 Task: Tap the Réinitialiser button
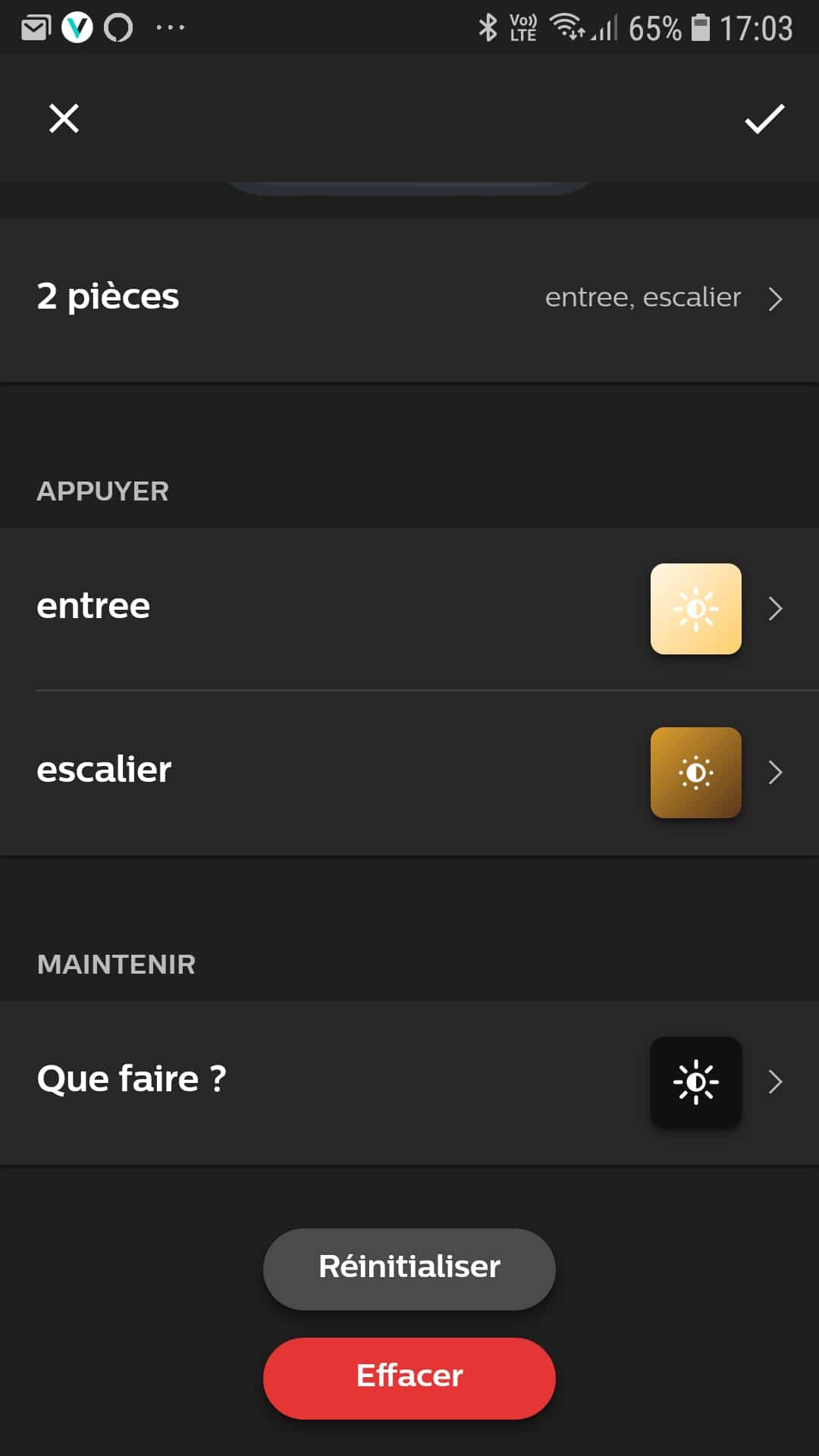(x=409, y=1269)
